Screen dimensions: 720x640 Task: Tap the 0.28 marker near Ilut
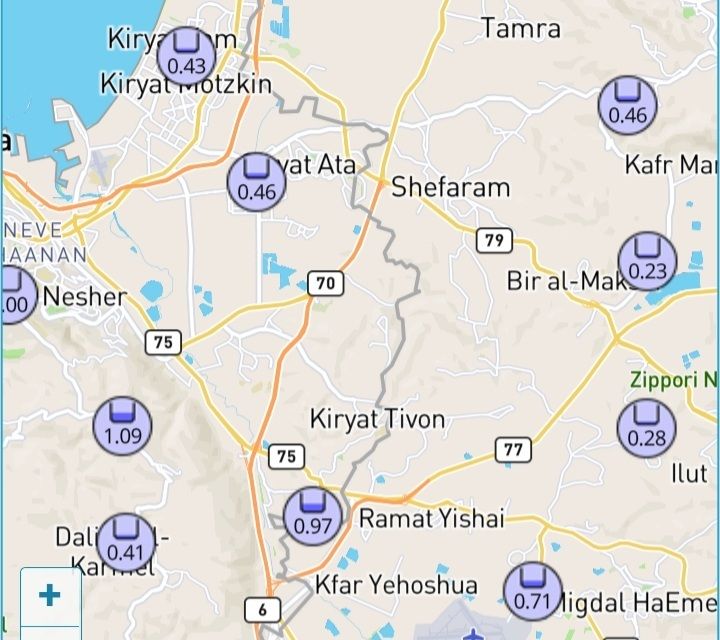coord(646,428)
